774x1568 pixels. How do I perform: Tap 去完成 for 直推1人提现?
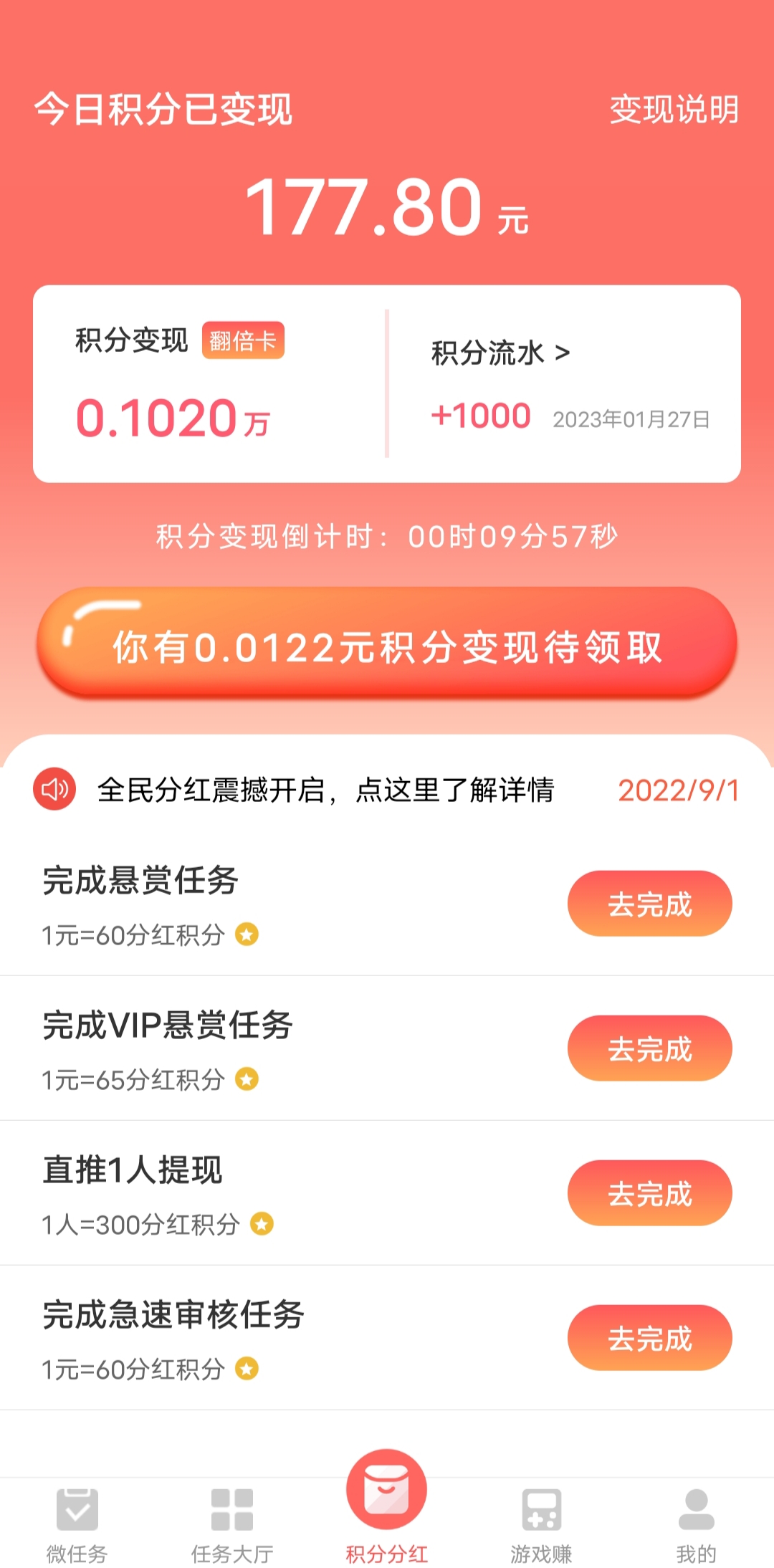[650, 1193]
